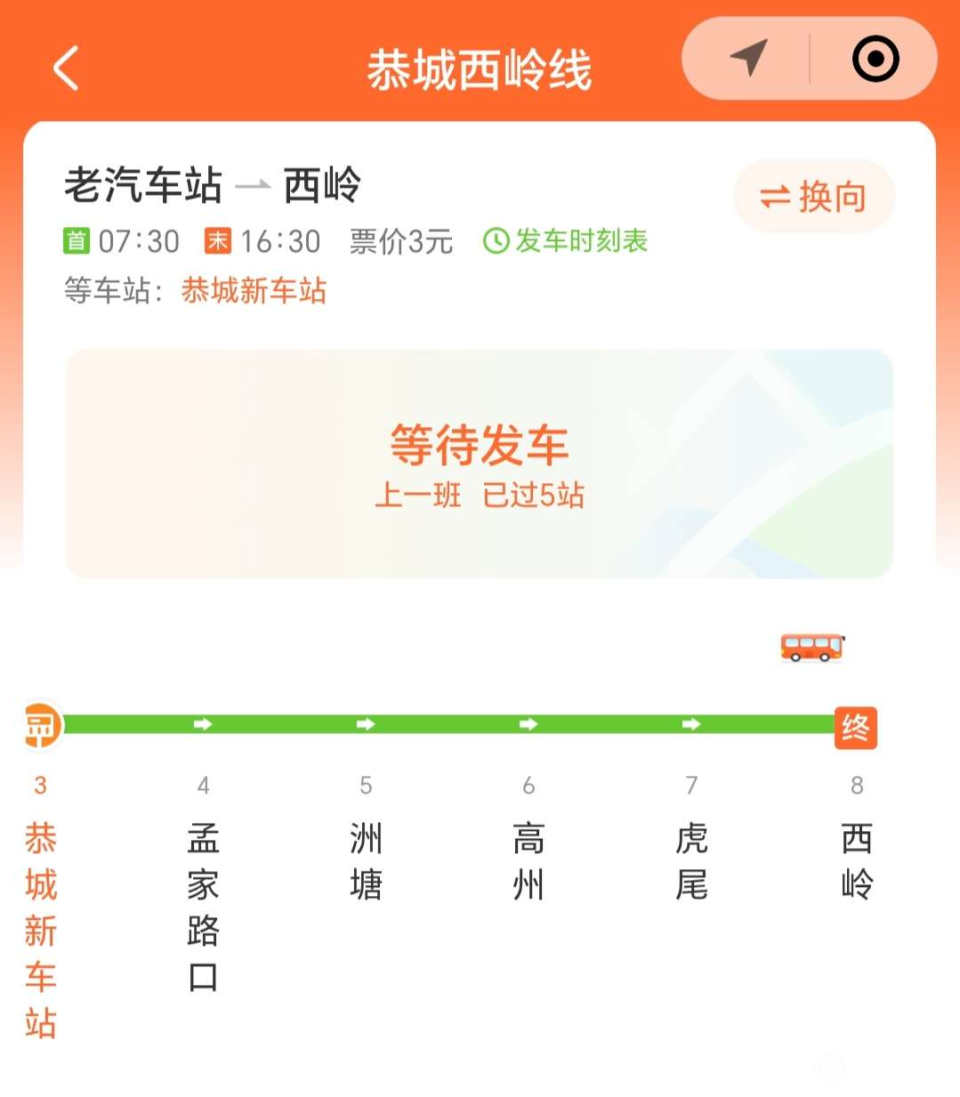Tap the location arrow icon

click(748, 59)
